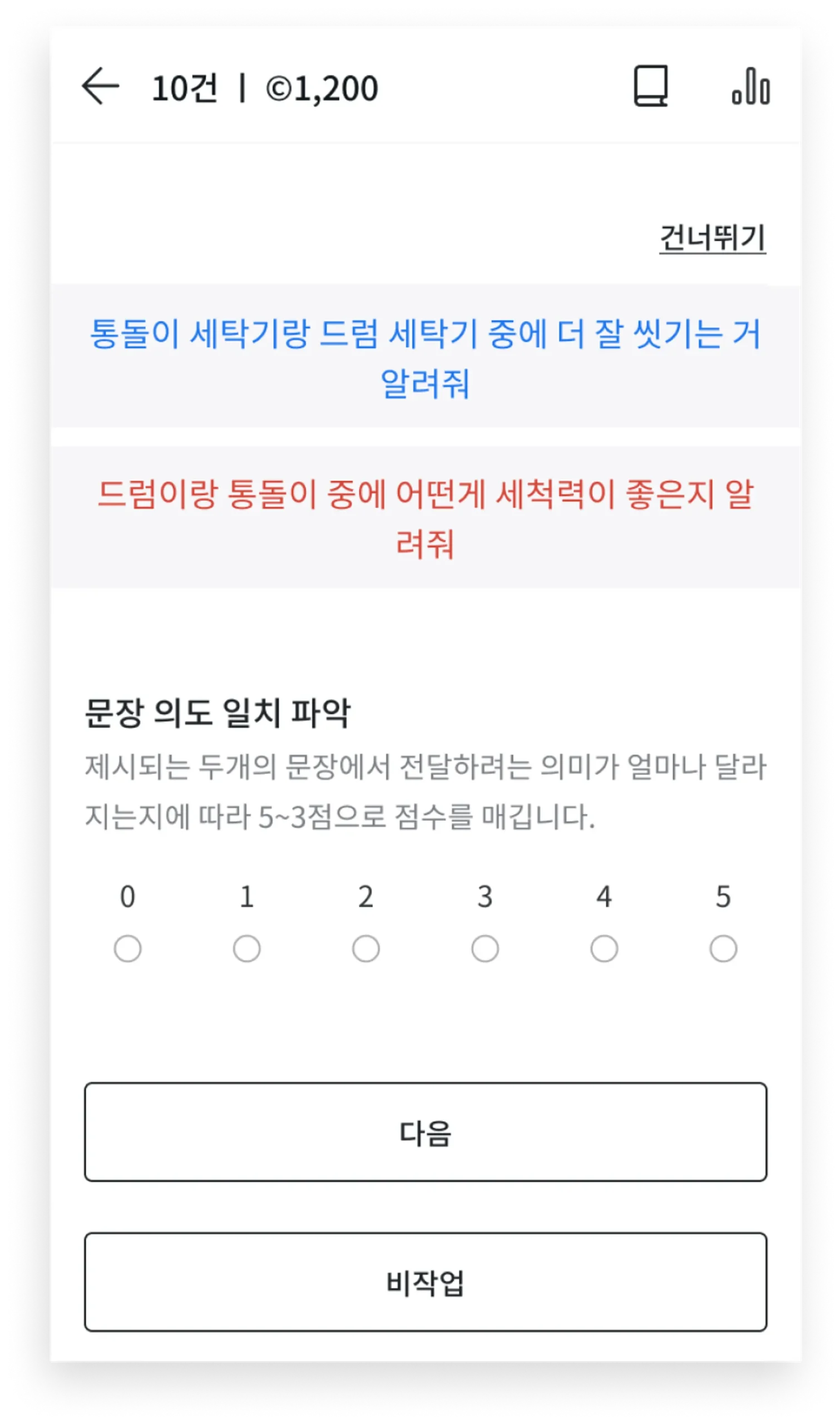Tap the 다음 button
This screenshot has height=1424, width=840.
point(426,1133)
